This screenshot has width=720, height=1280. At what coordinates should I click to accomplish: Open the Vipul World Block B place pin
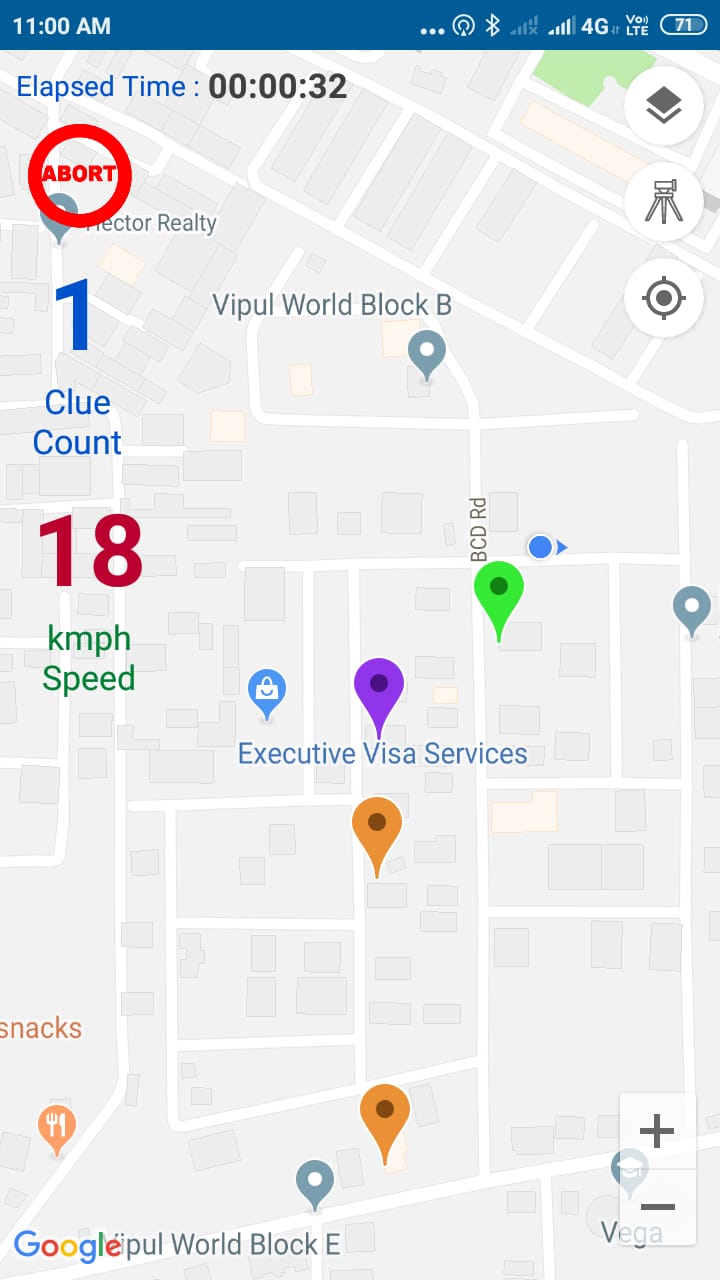427,353
